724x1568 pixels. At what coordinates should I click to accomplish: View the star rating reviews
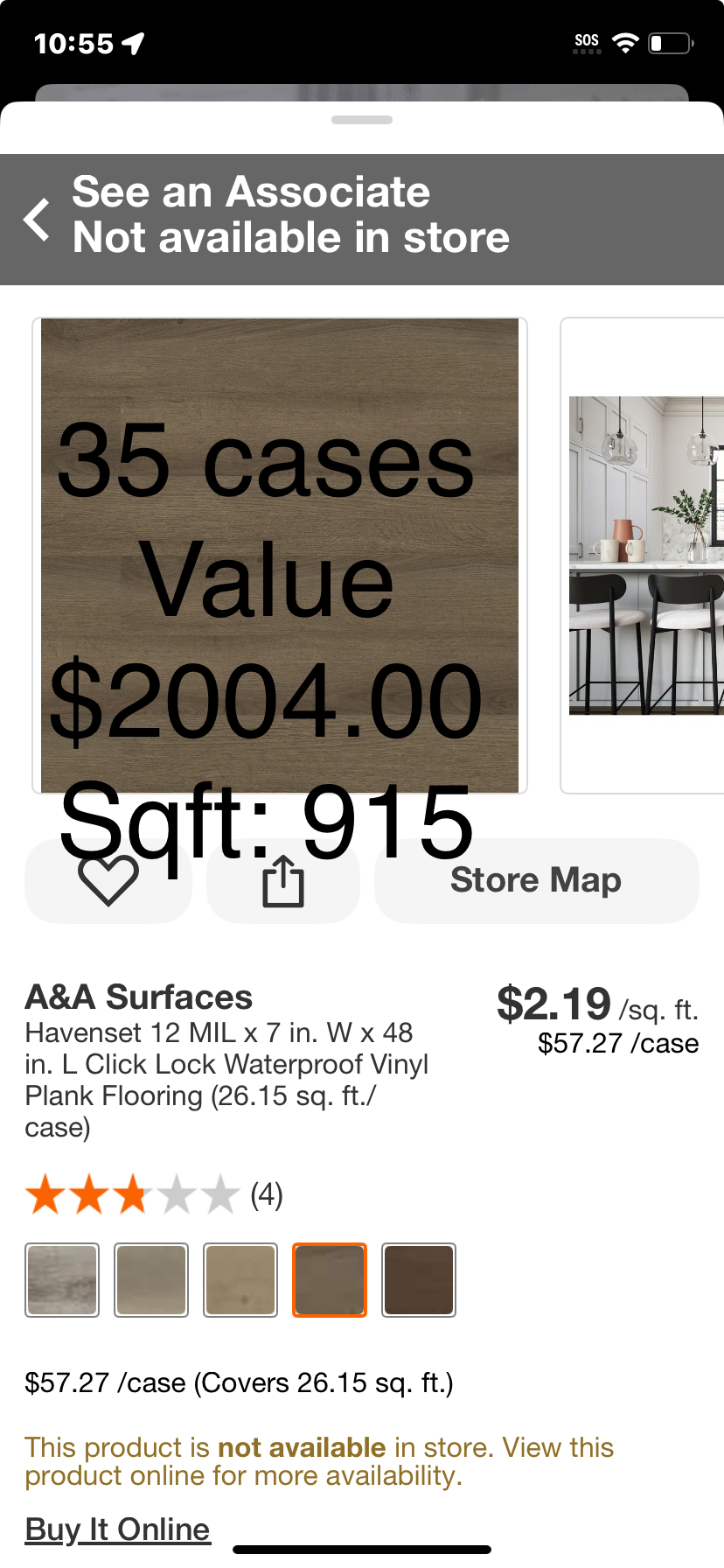pos(154,1194)
